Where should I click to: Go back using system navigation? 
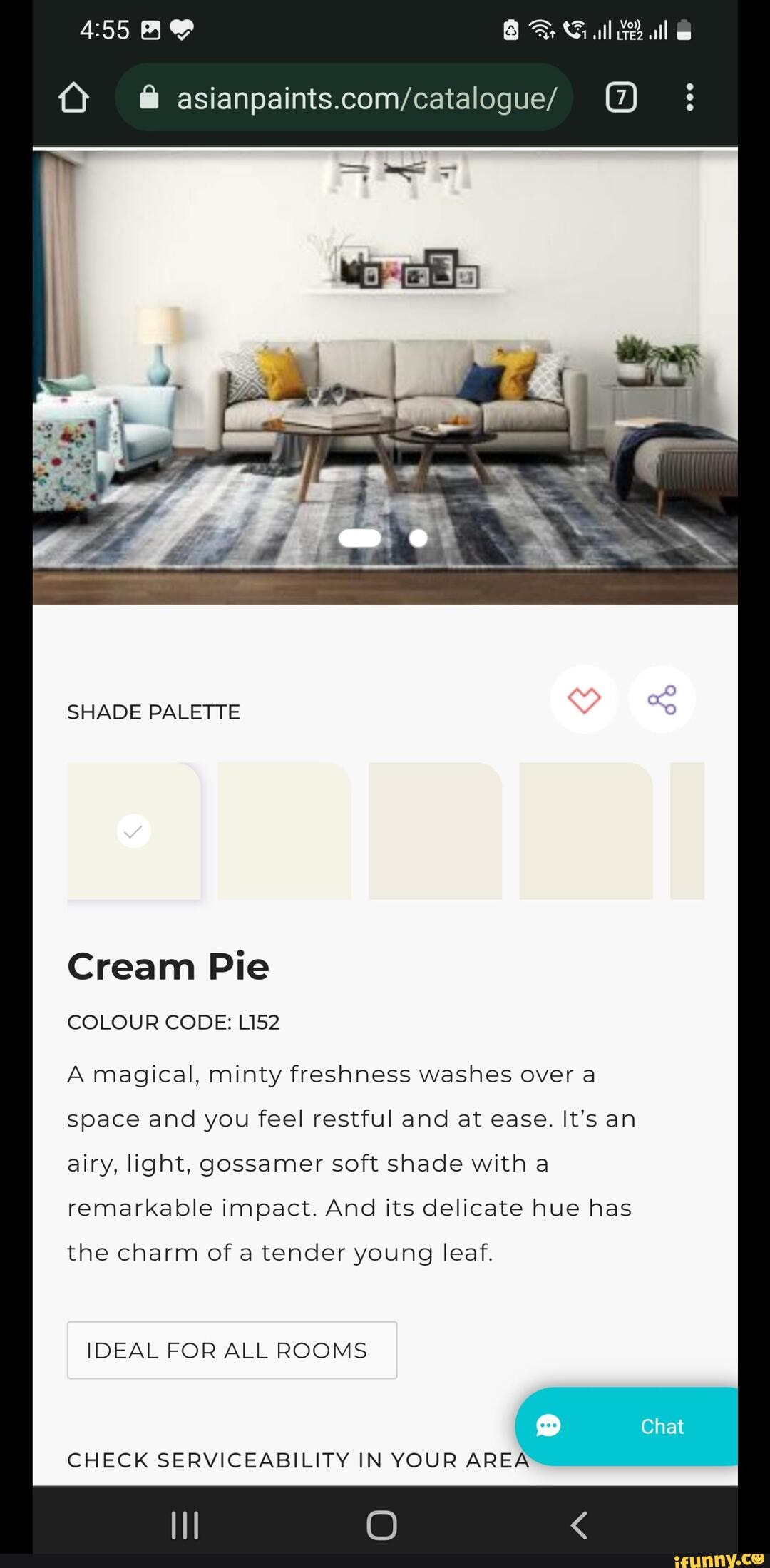pos(579,1525)
